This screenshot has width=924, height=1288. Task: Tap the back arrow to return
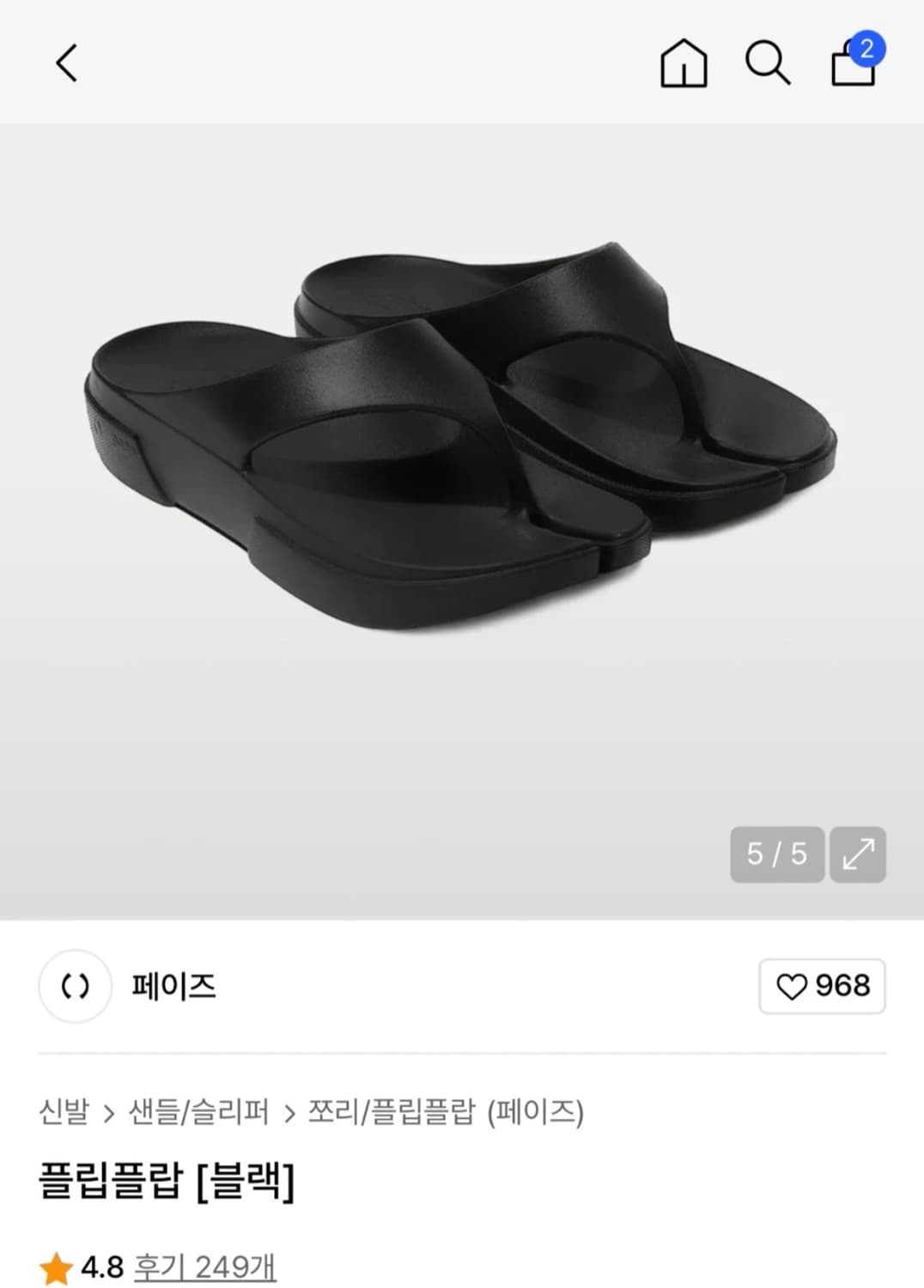[65, 64]
